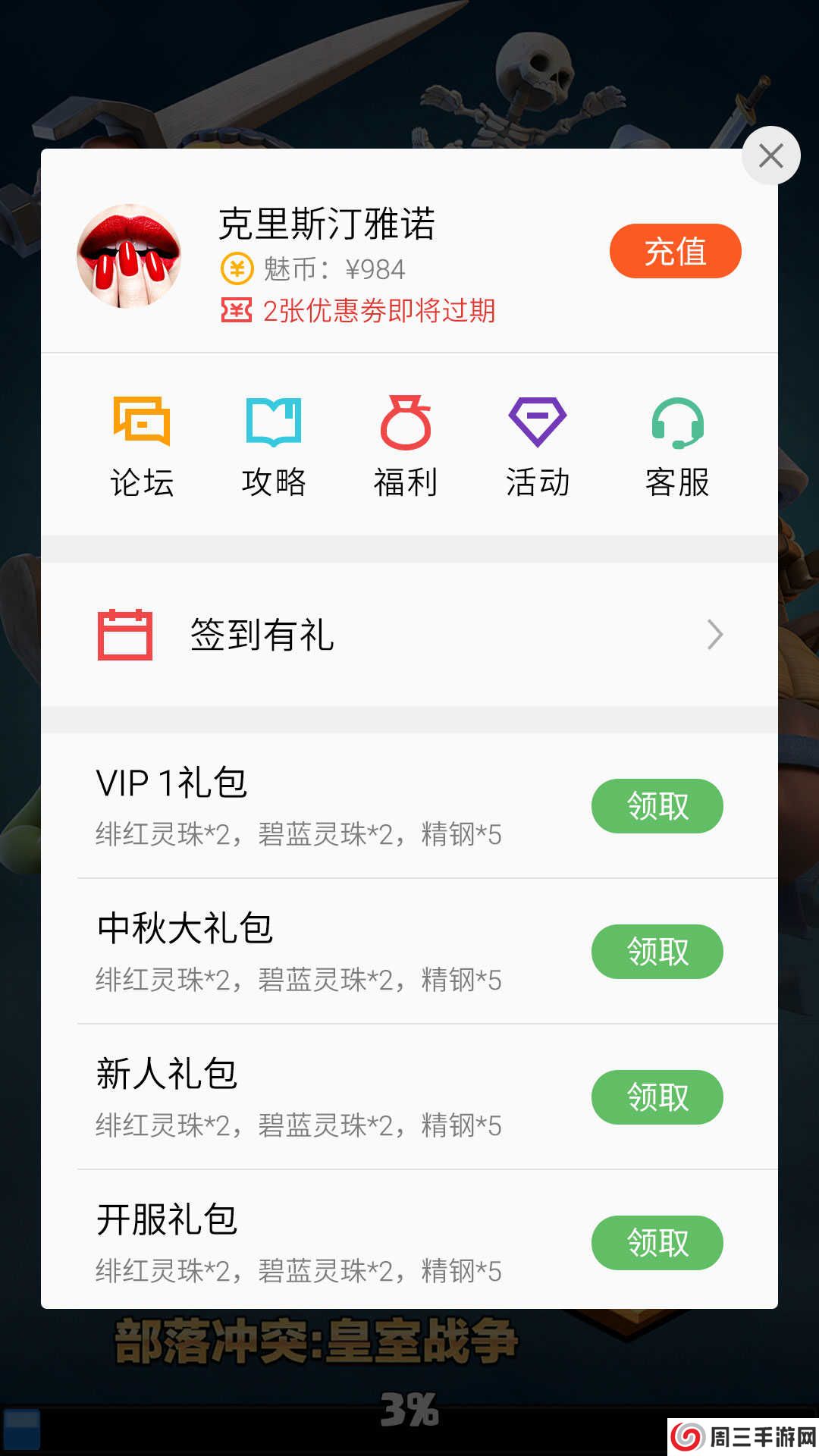Claim the VIP 1礼包 with 领取

pyautogui.click(x=657, y=806)
